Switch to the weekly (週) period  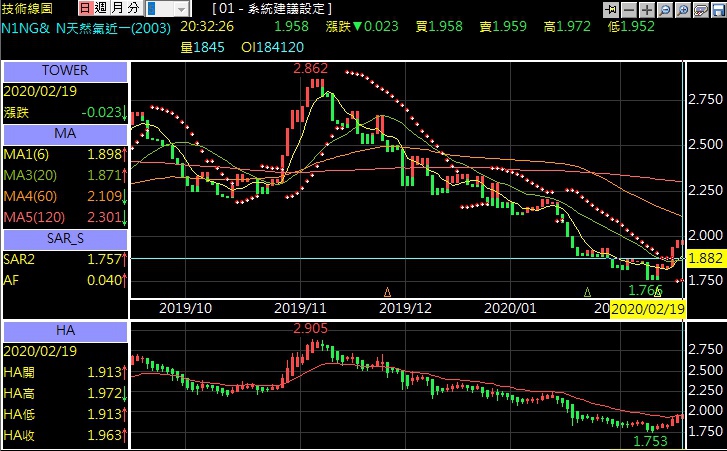click(x=98, y=8)
